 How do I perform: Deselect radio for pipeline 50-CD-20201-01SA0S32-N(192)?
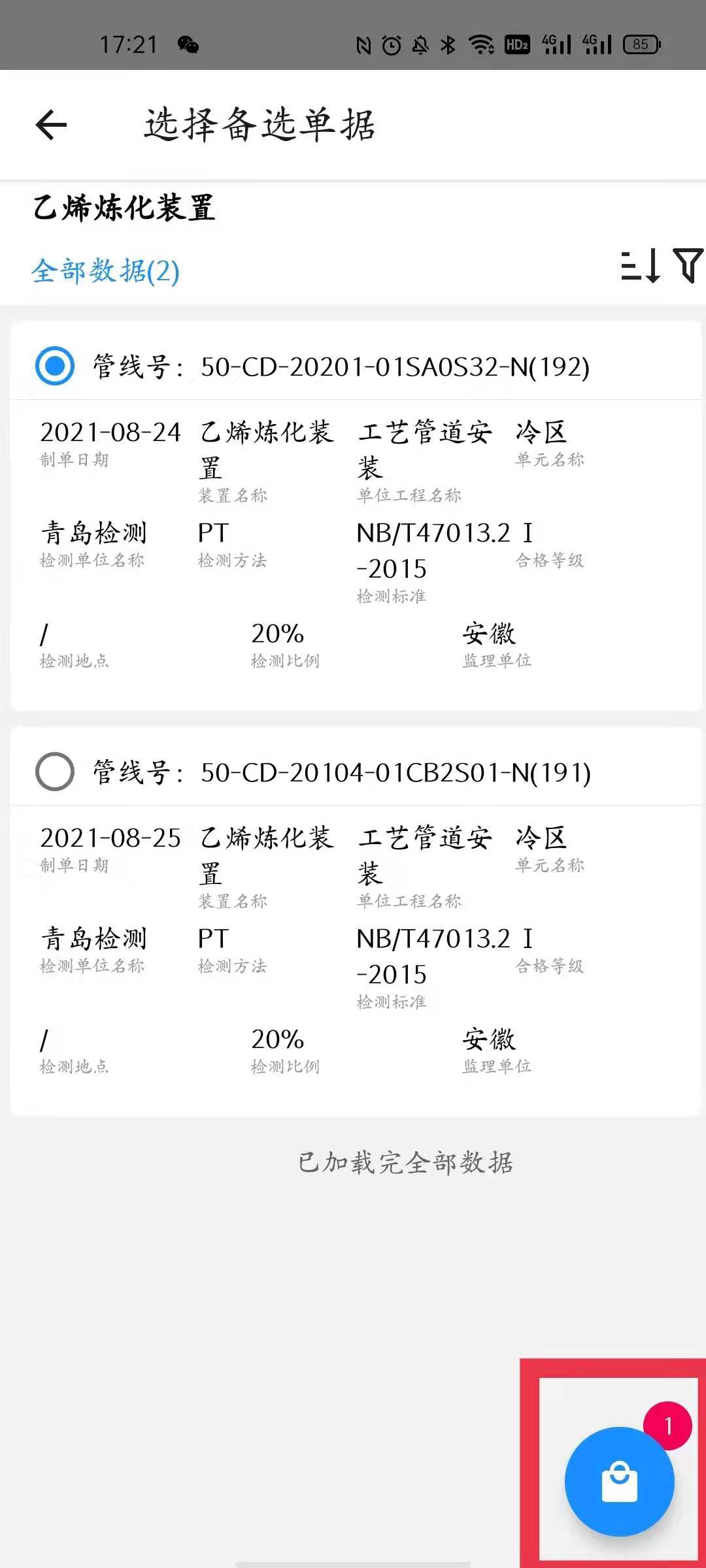[55, 366]
